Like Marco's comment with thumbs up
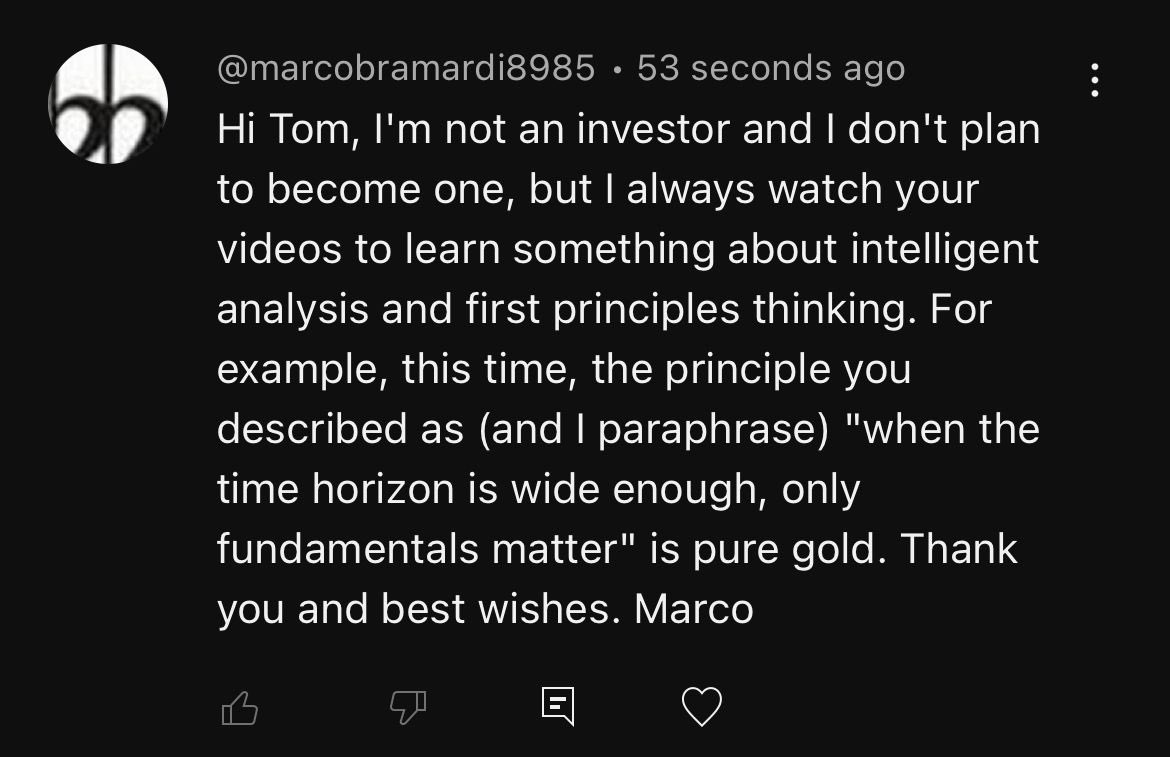Image resolution: width=1170 pixels, height=757 pixels. (x=239, y=708)
